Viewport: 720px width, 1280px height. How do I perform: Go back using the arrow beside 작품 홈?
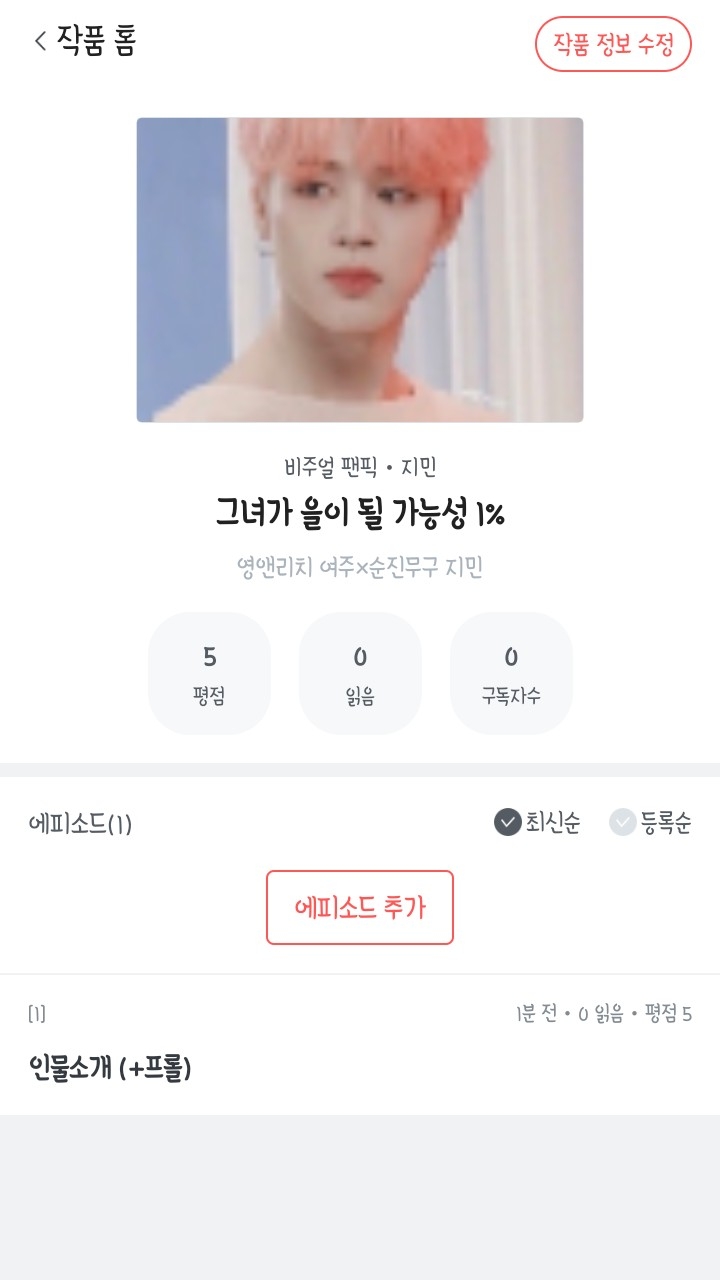point(41,42)
